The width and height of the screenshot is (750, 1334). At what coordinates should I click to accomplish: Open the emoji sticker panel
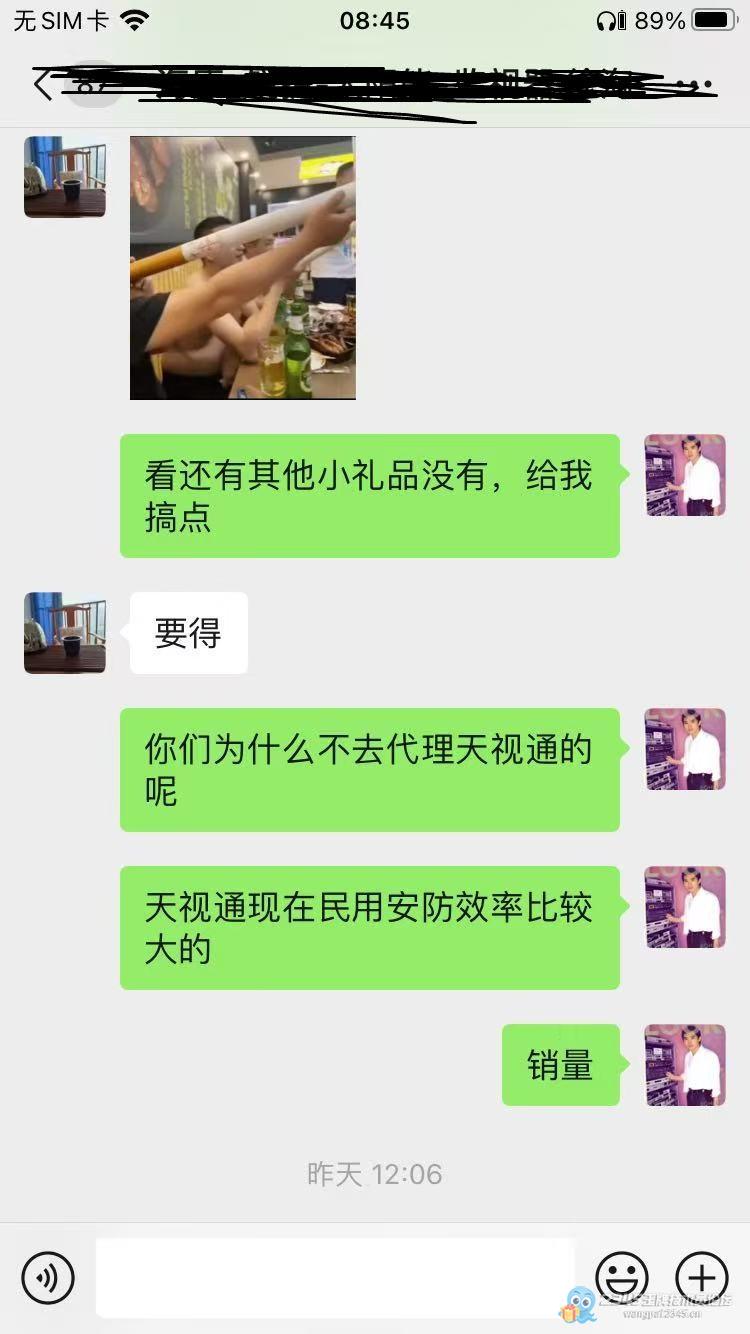click(x=622, y=1277)
